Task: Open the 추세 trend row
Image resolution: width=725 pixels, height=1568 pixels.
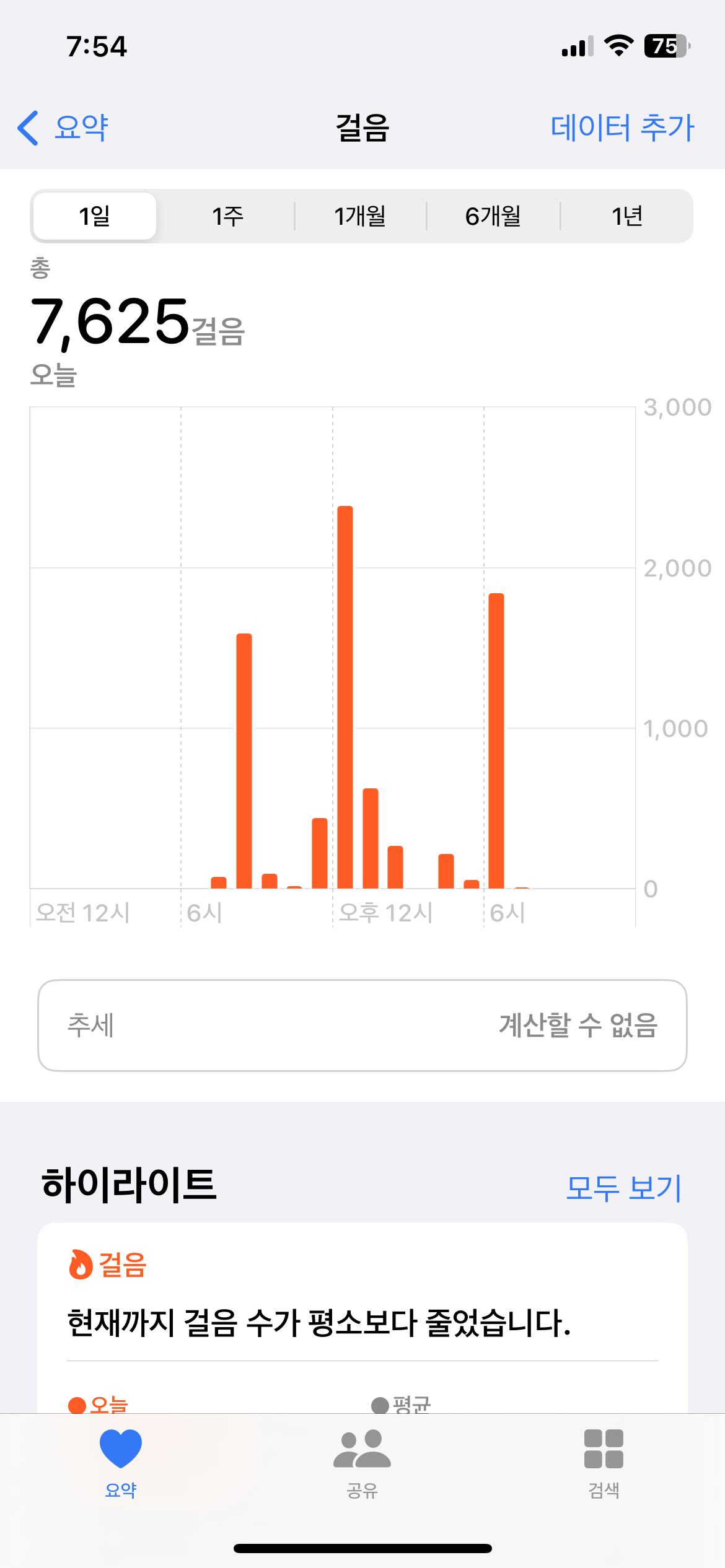Action: pos(362,1025)
